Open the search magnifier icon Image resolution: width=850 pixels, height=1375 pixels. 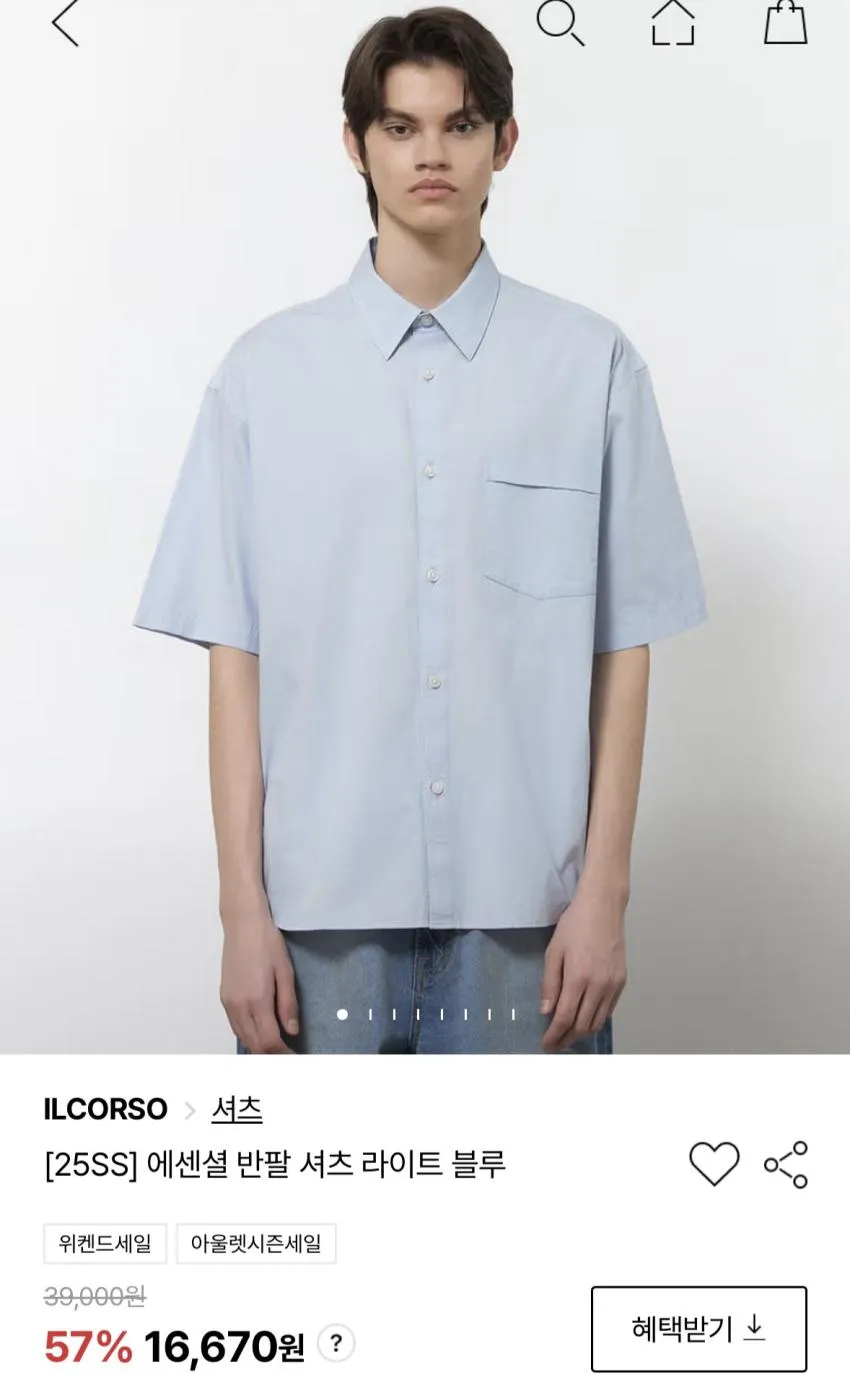[560, 21]
